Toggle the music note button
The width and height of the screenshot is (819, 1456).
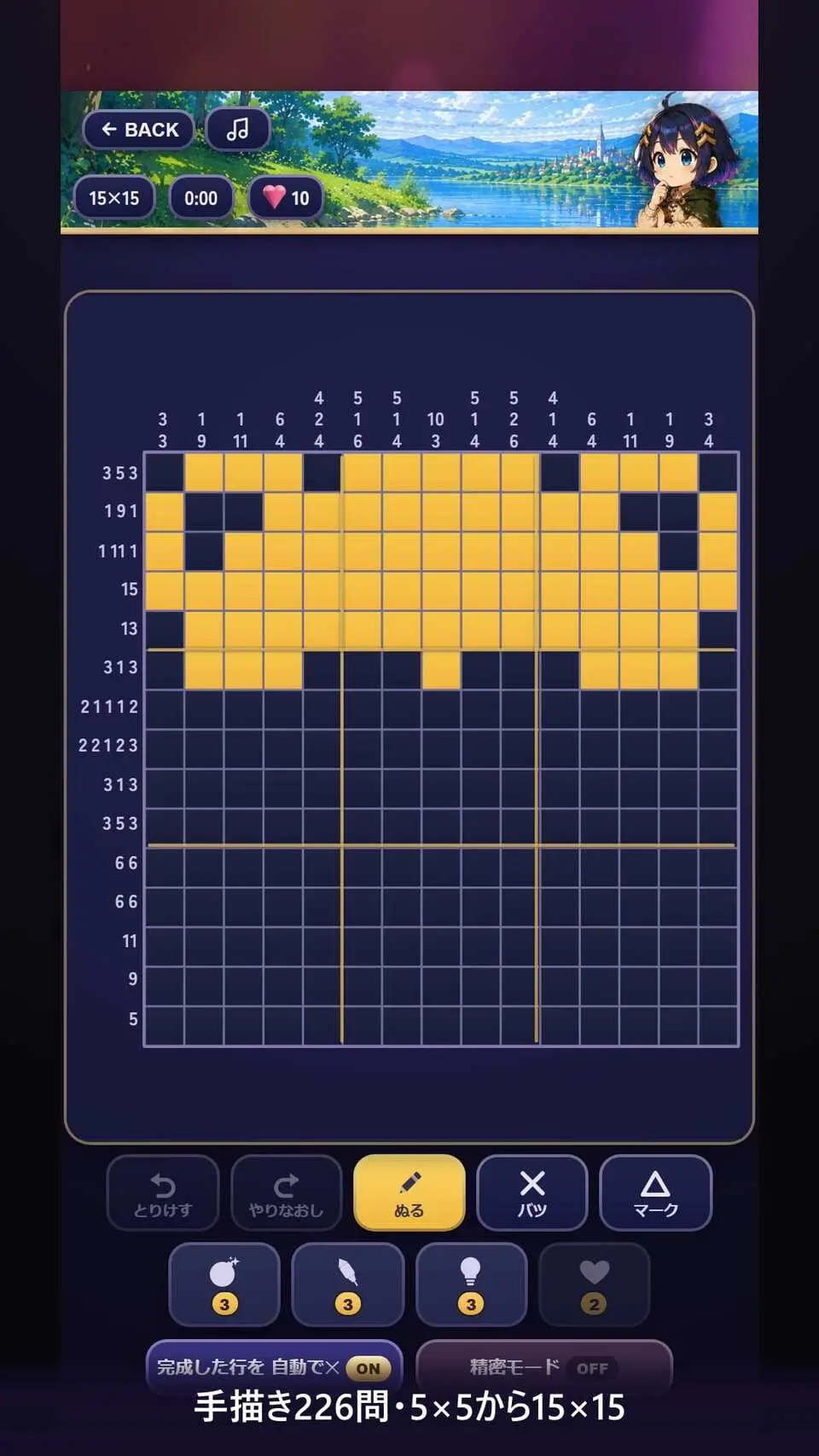[238, 130]
